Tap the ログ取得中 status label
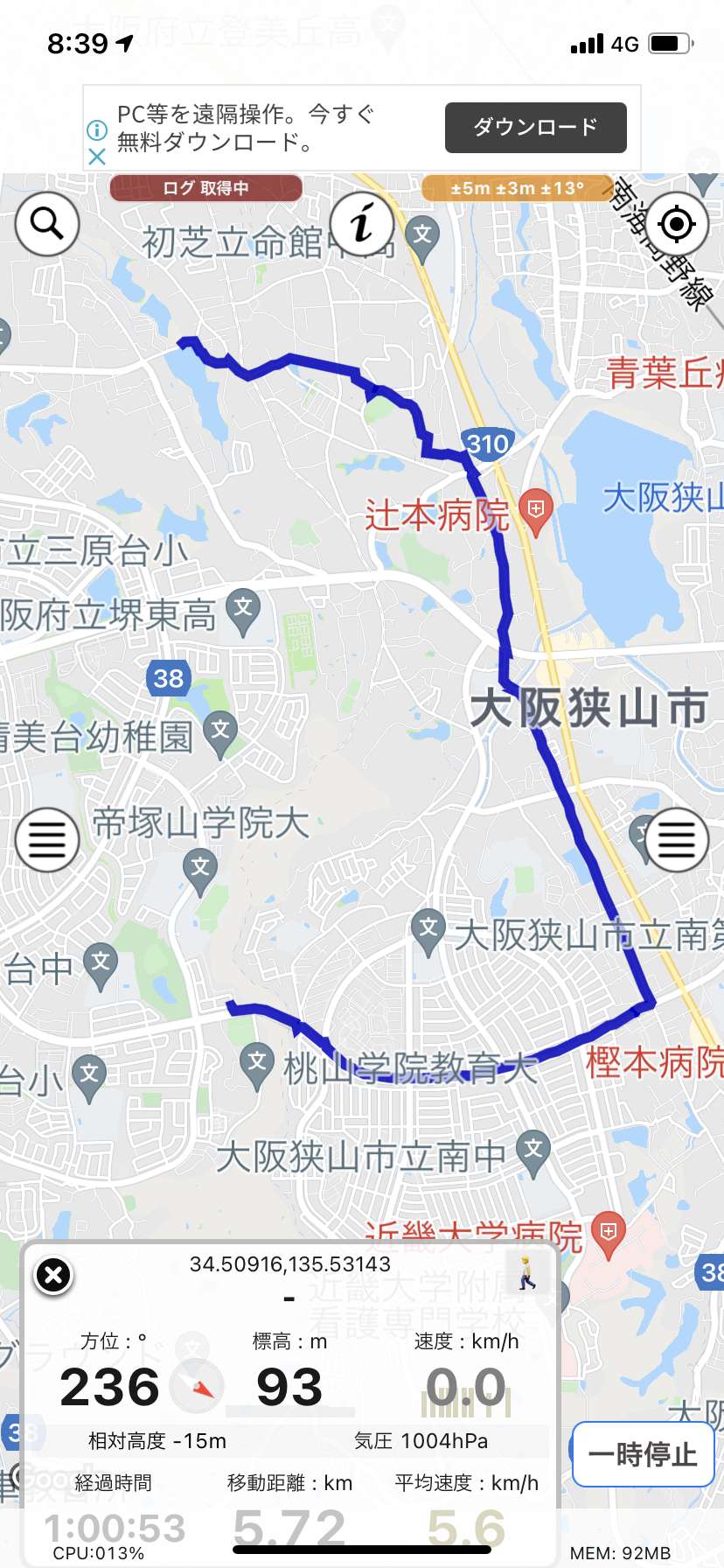Image resolution: width=724 pixels, height=1568 pixels. coord(205,188)
